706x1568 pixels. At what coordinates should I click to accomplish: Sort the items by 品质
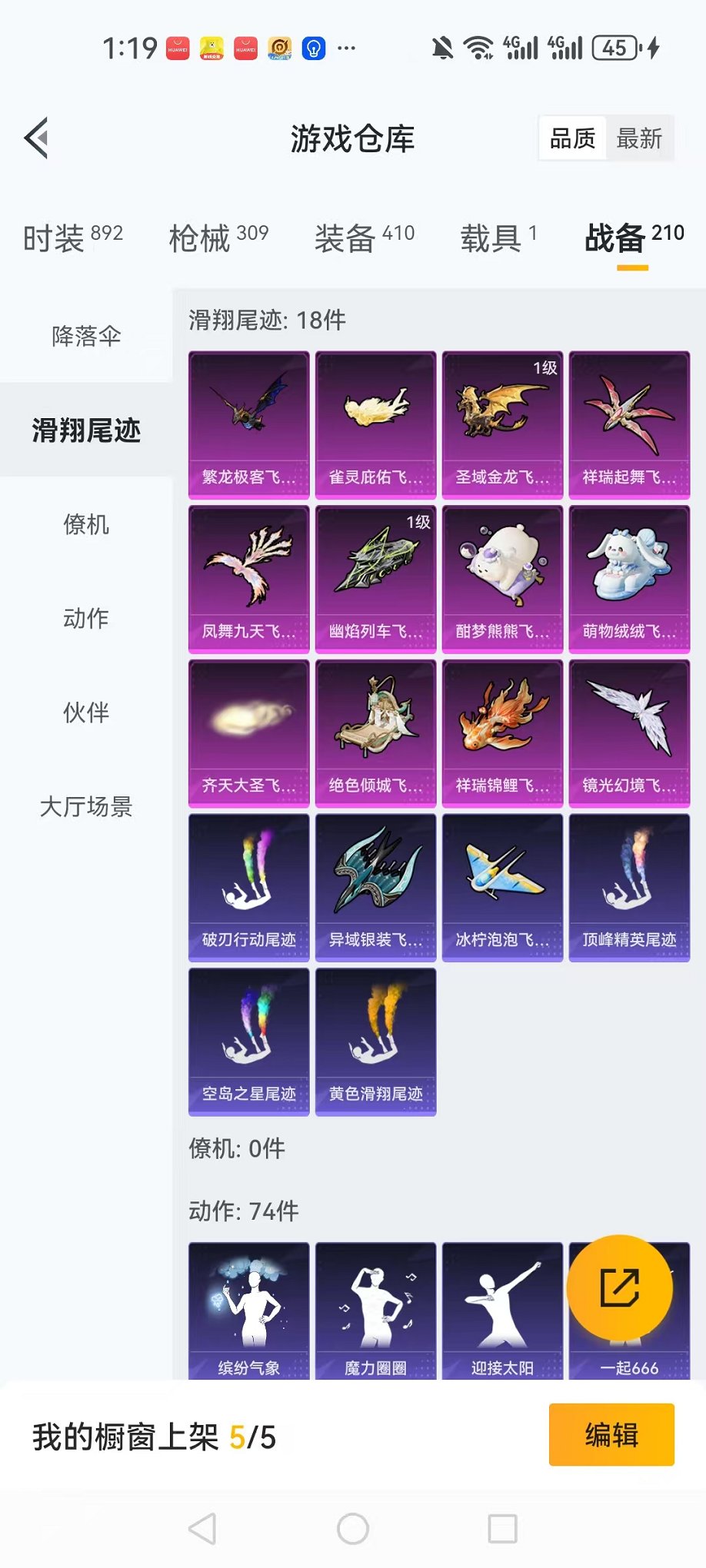pyautogui.click(x=572, y=138)
